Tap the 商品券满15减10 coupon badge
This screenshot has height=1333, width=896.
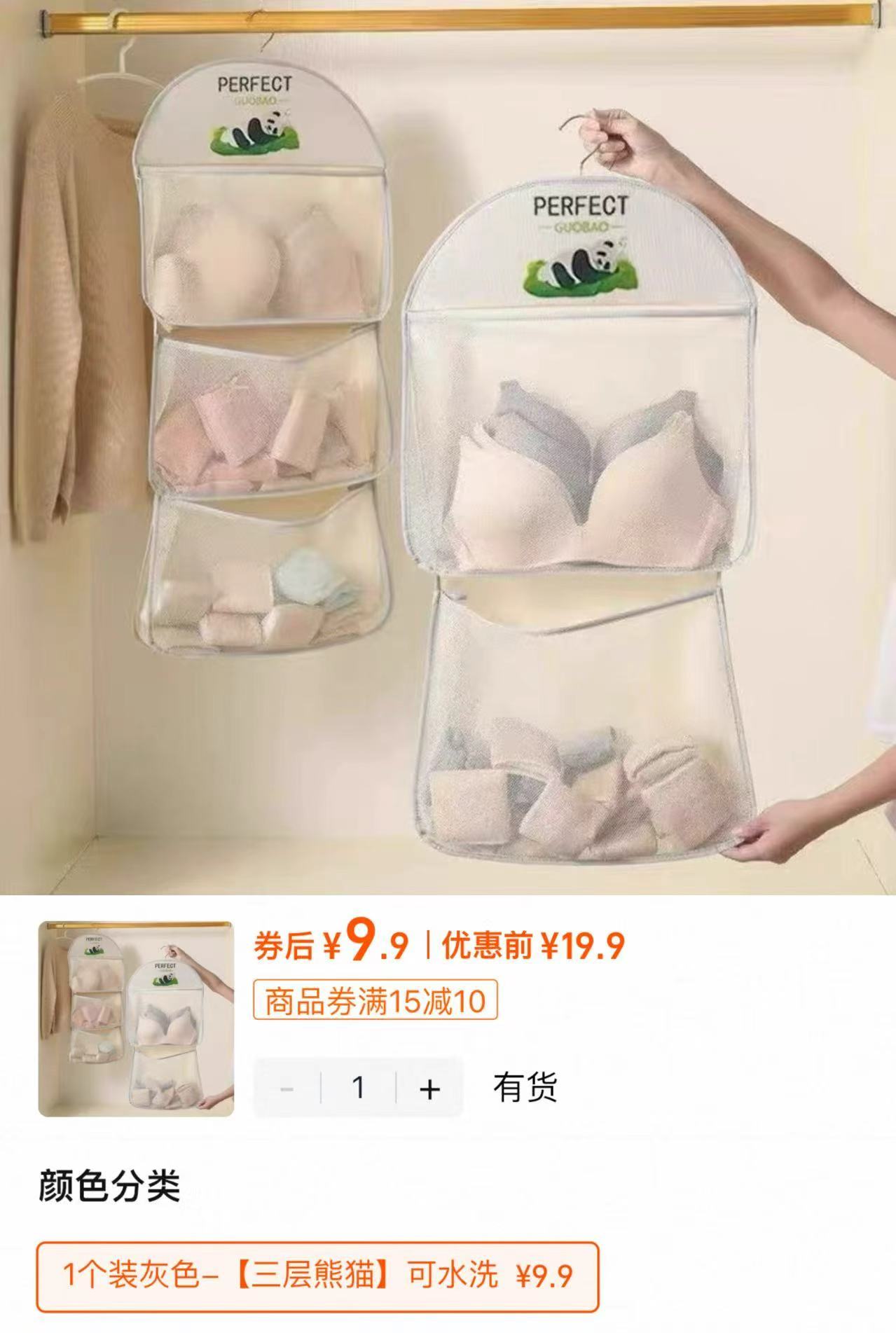tap(376, 1002)
